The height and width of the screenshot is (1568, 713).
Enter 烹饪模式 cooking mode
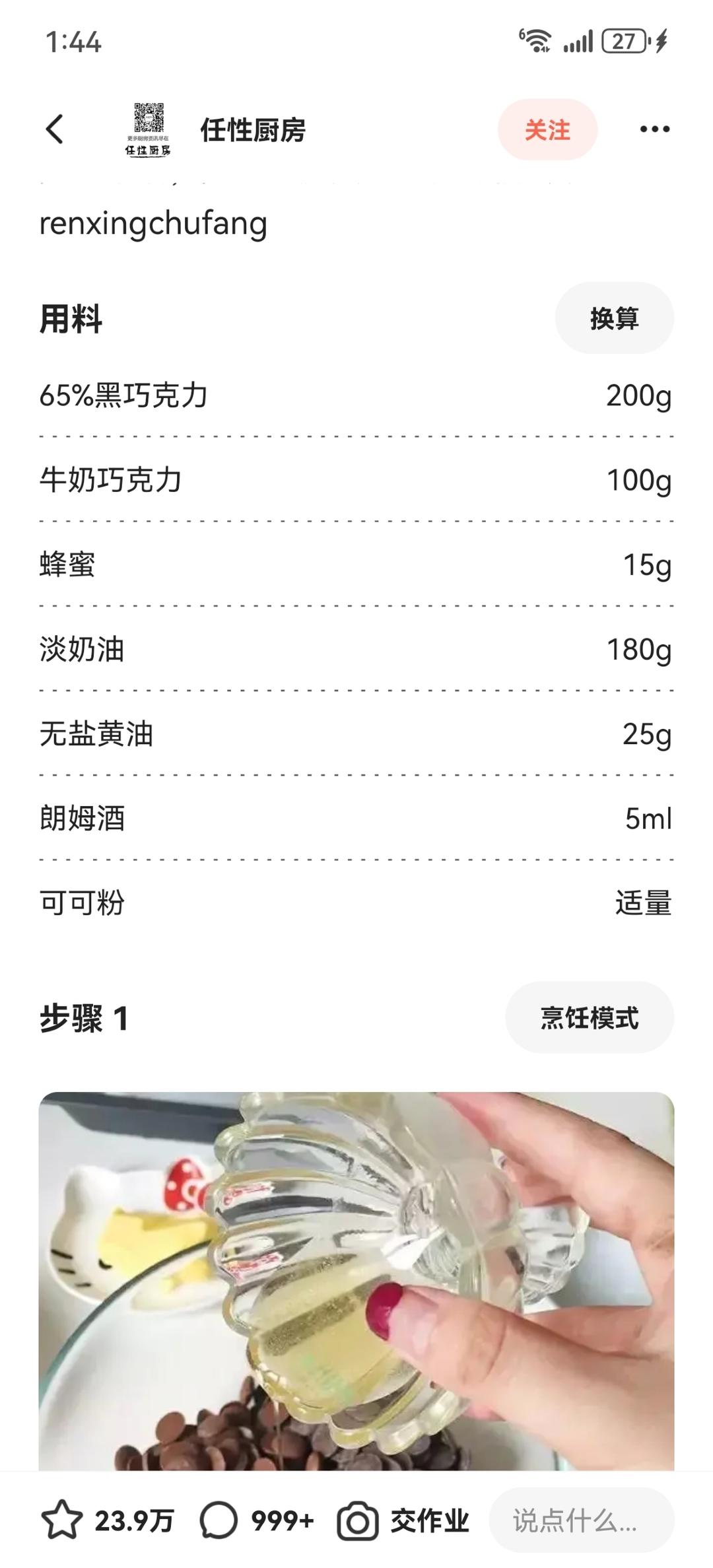point(589,1017)
